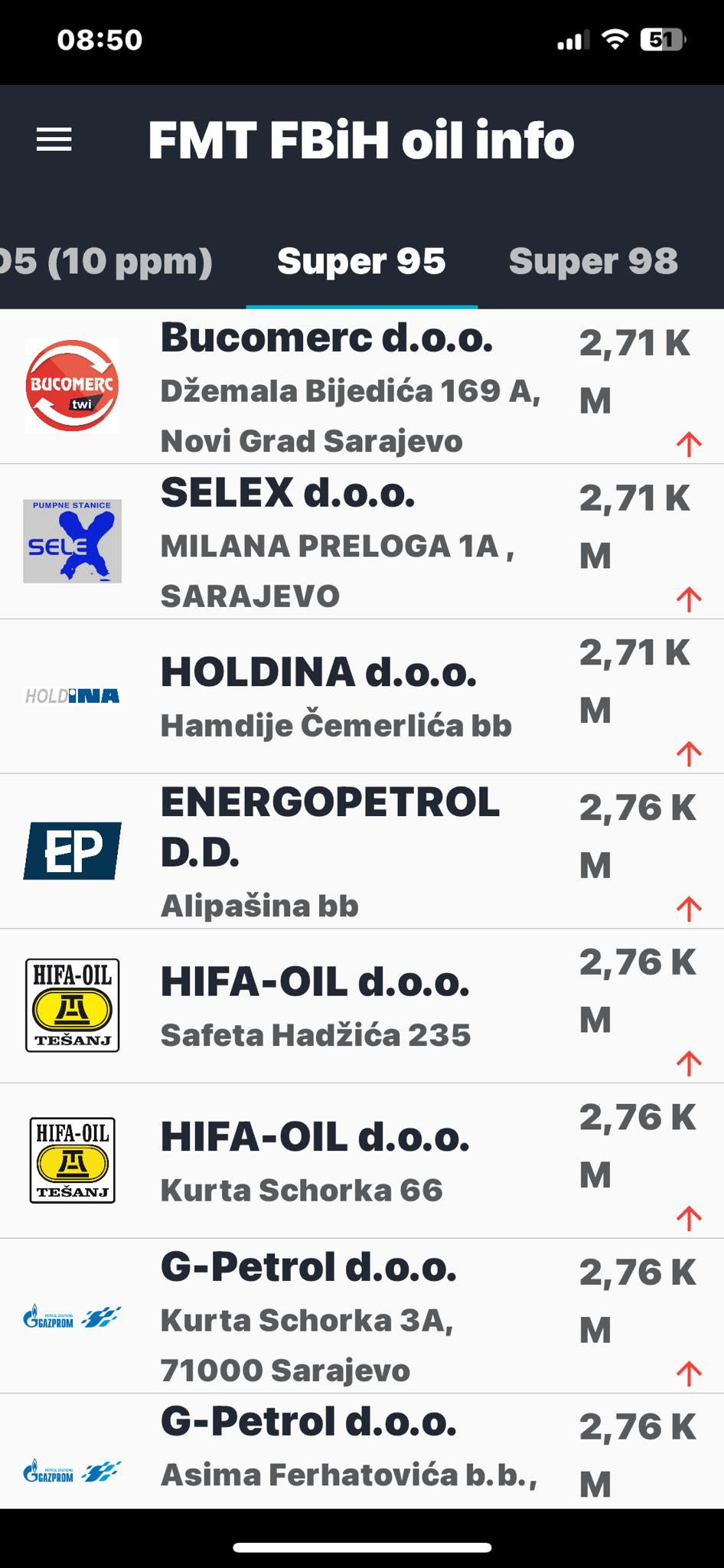The height and width of the screenshot is (1568, 724).
Task: Switch to the (10 ppm) diesel tab
Action: (106, 261)
